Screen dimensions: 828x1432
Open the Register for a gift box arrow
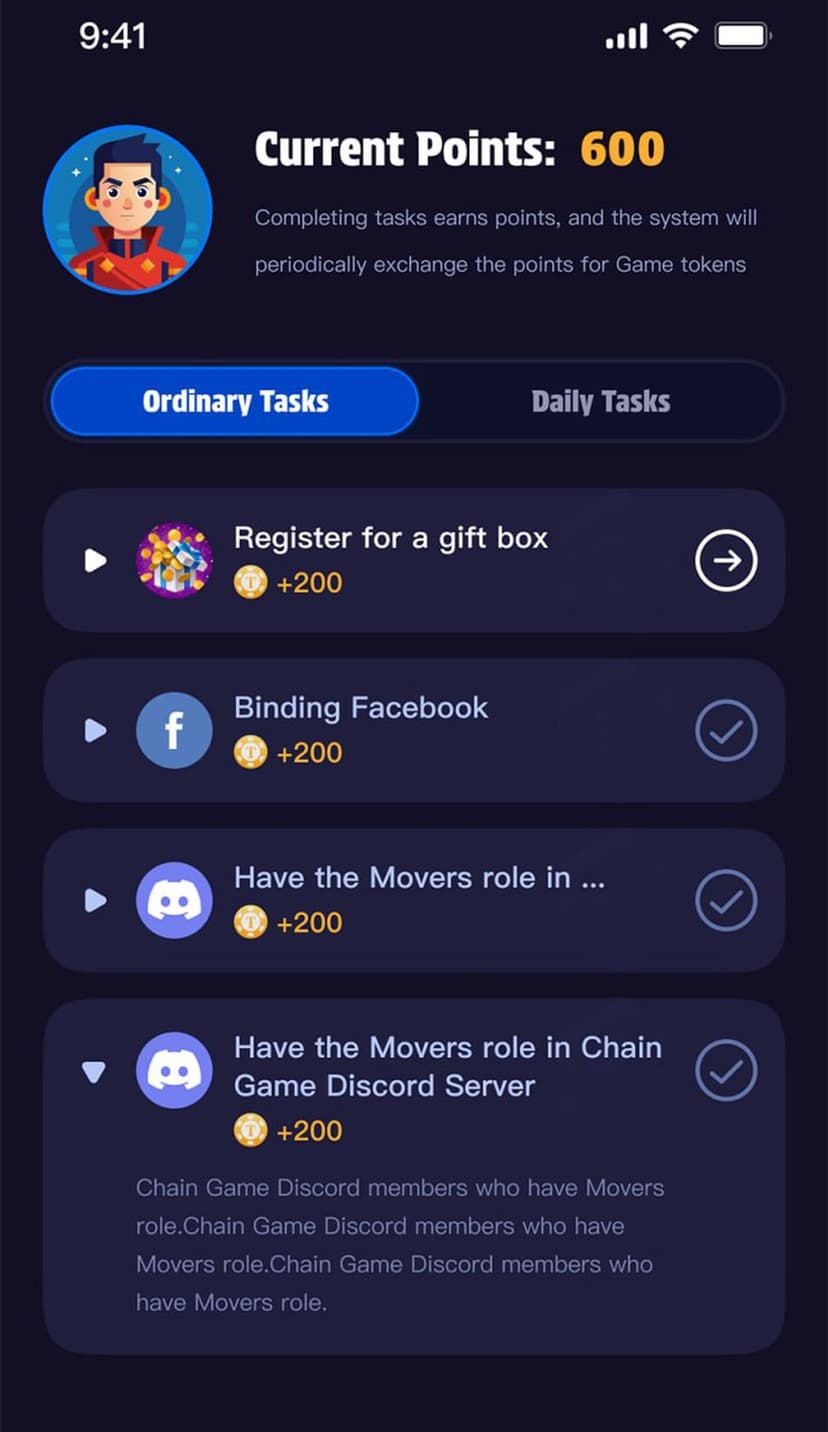[726, 561]
